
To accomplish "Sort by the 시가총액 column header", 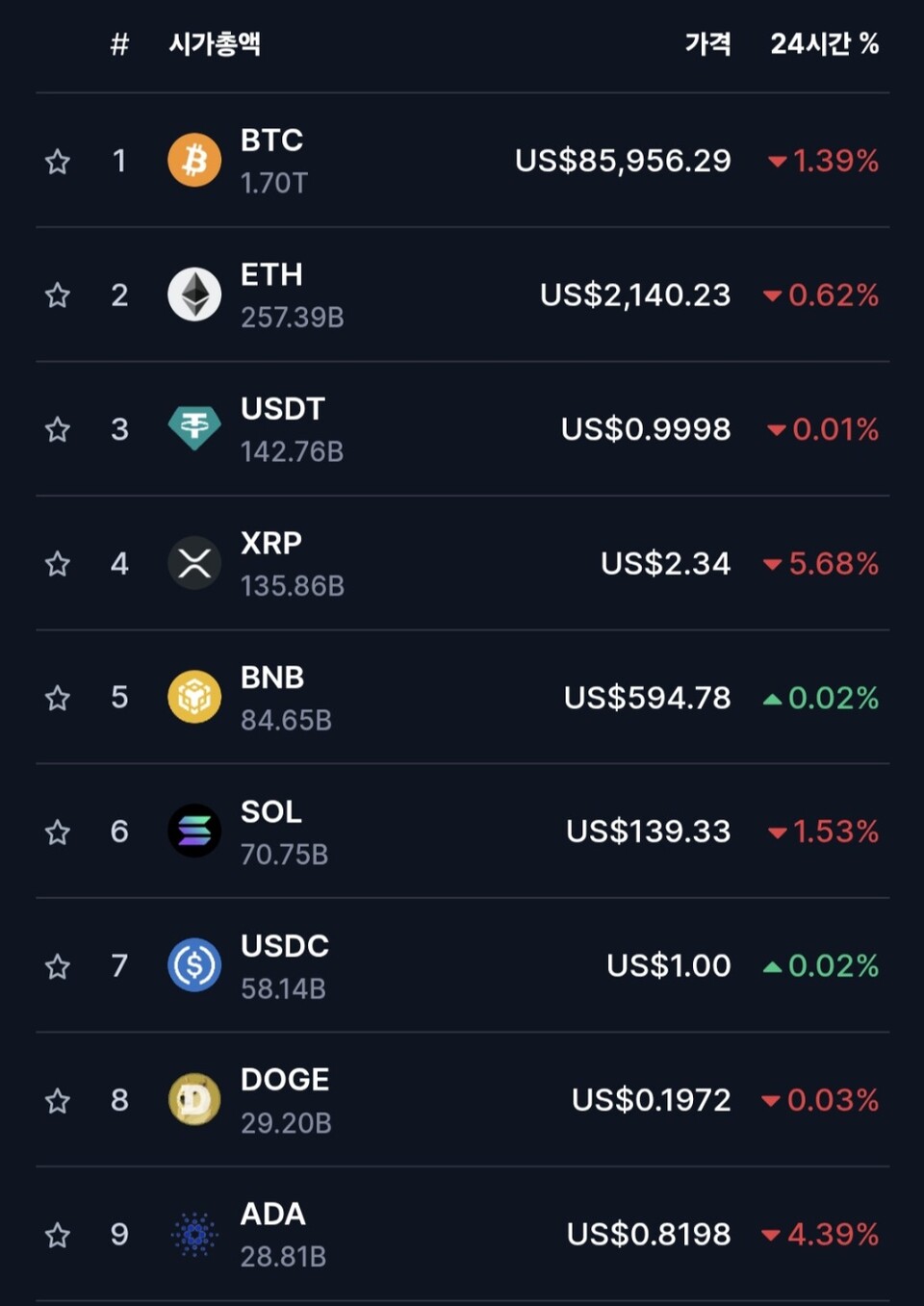I will [215, 44].
